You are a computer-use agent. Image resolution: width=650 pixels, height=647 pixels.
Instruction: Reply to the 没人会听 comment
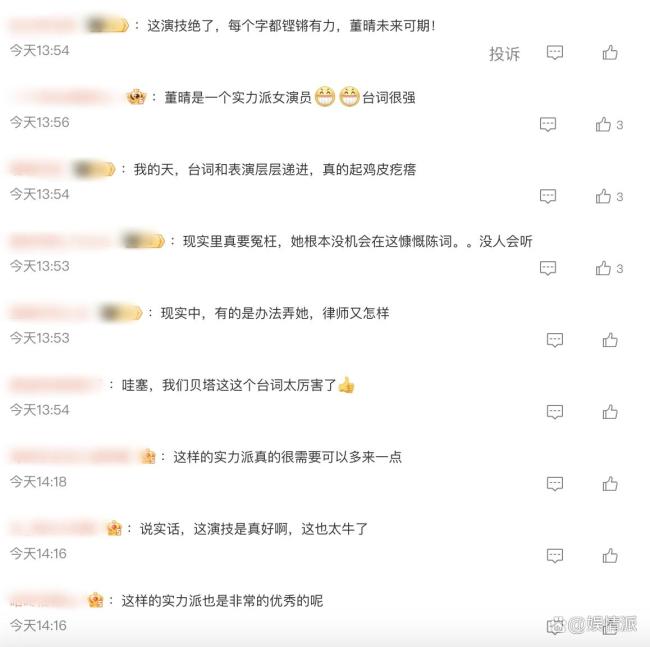coord(548,268)
